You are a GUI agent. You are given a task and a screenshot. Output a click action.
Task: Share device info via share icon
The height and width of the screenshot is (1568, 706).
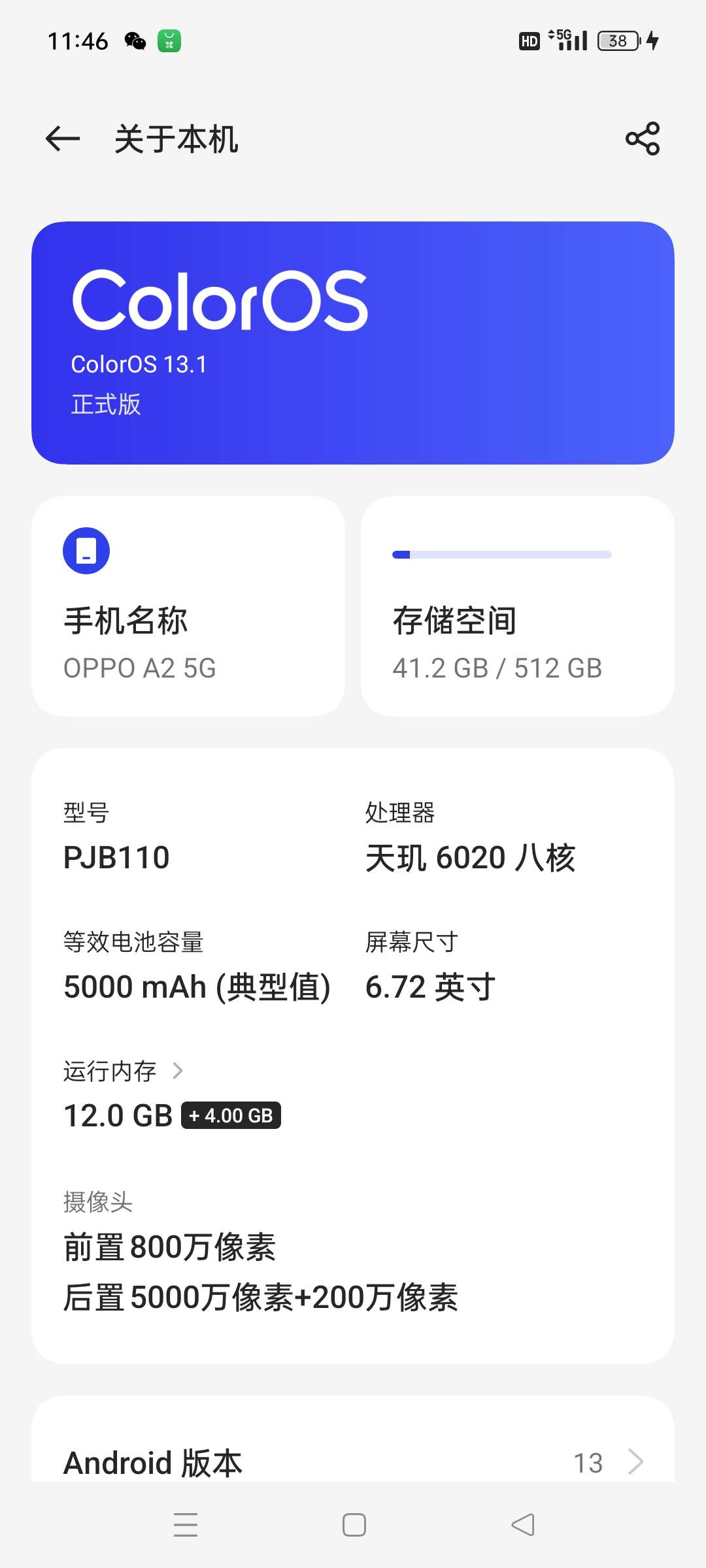pos(643,139)
